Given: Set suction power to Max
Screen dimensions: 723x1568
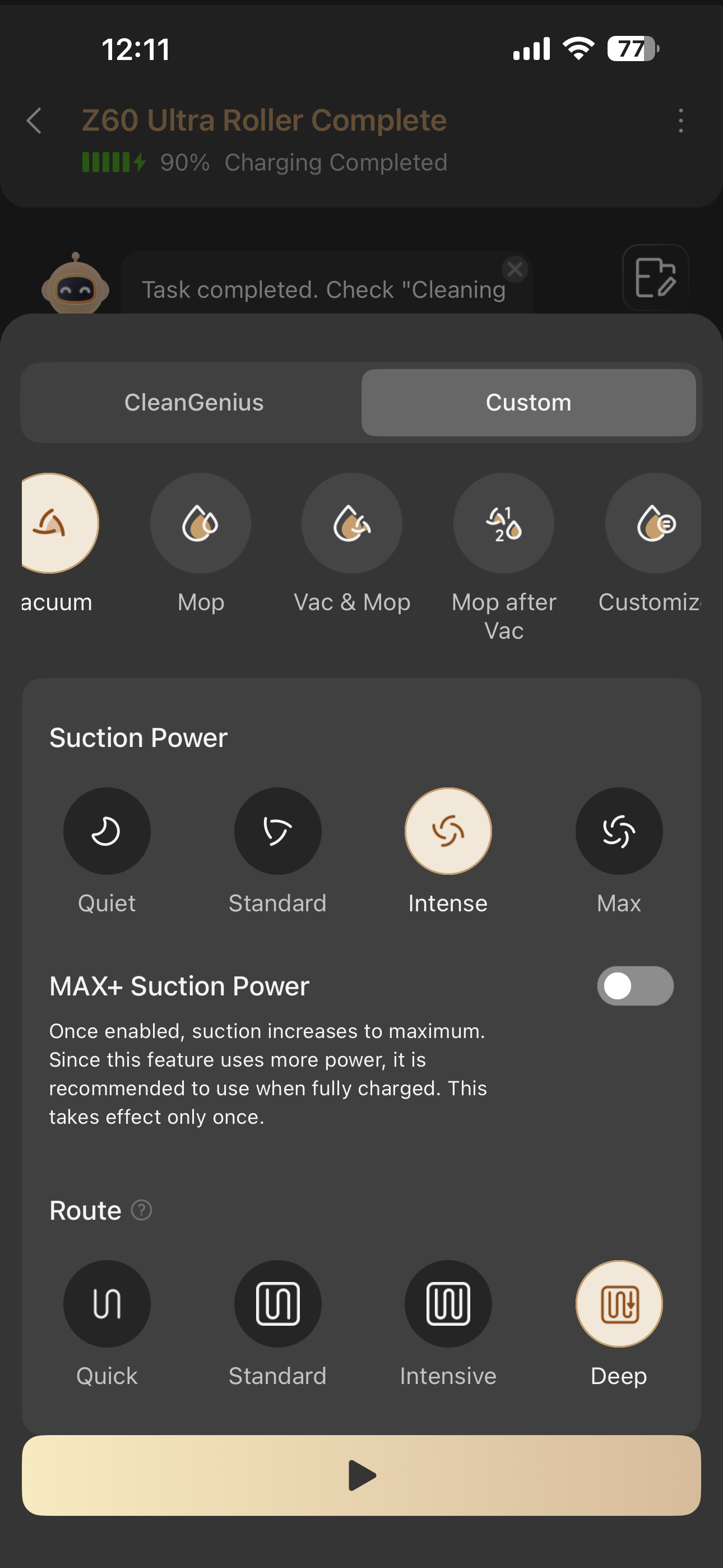Looking at the screenshot, I should pyautogui.click(x=618, y=832).
